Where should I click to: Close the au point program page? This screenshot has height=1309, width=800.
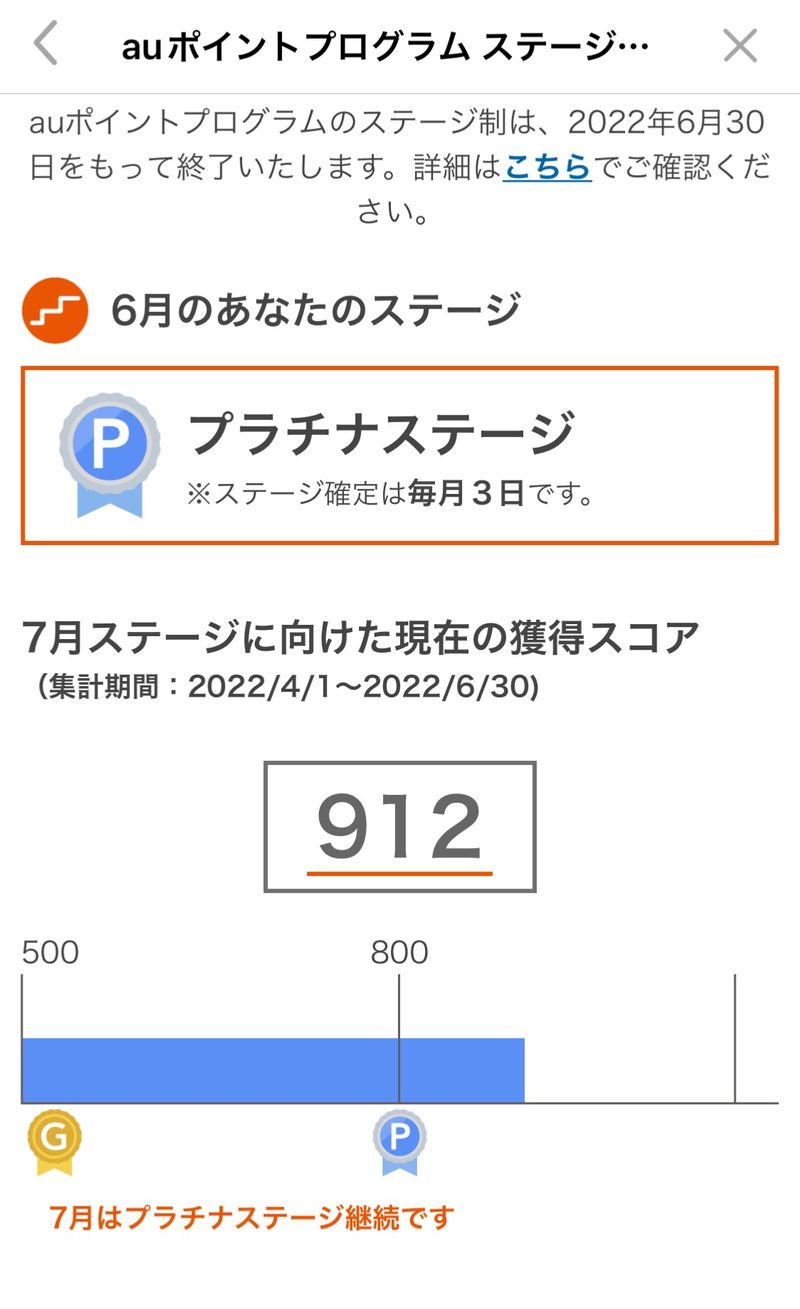click(x=740, y=45)
